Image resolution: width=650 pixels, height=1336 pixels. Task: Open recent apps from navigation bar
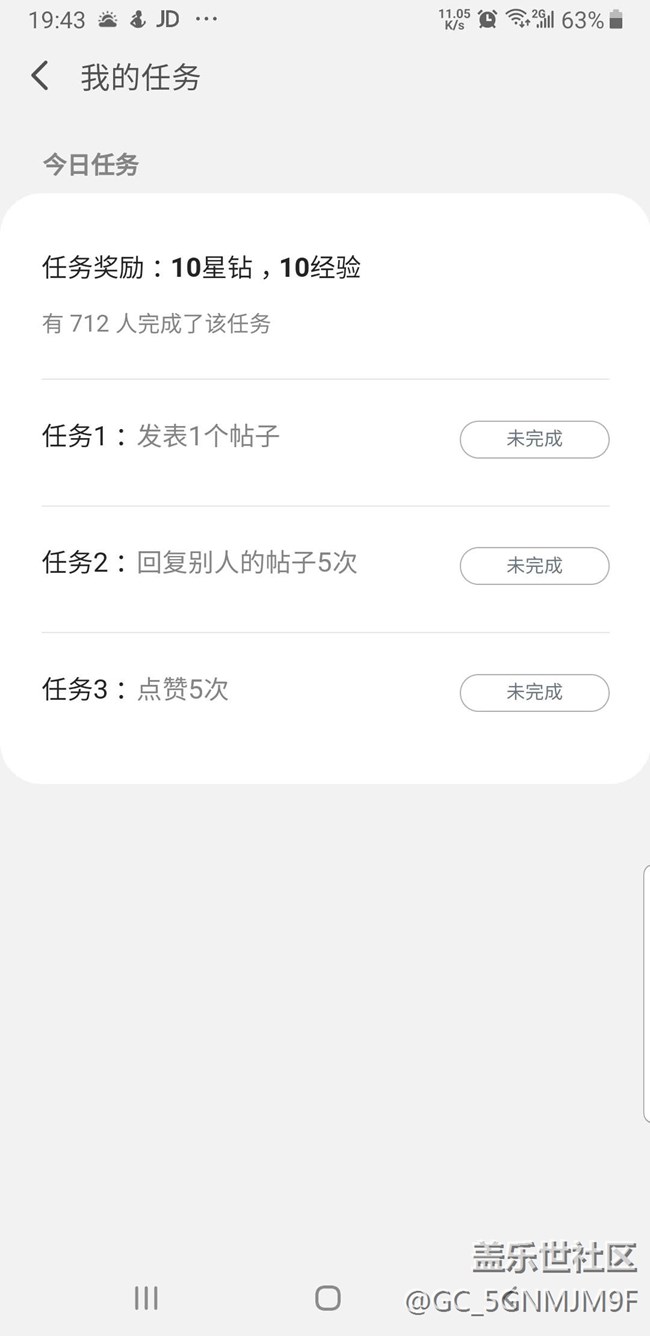[x=146, y=1298]
